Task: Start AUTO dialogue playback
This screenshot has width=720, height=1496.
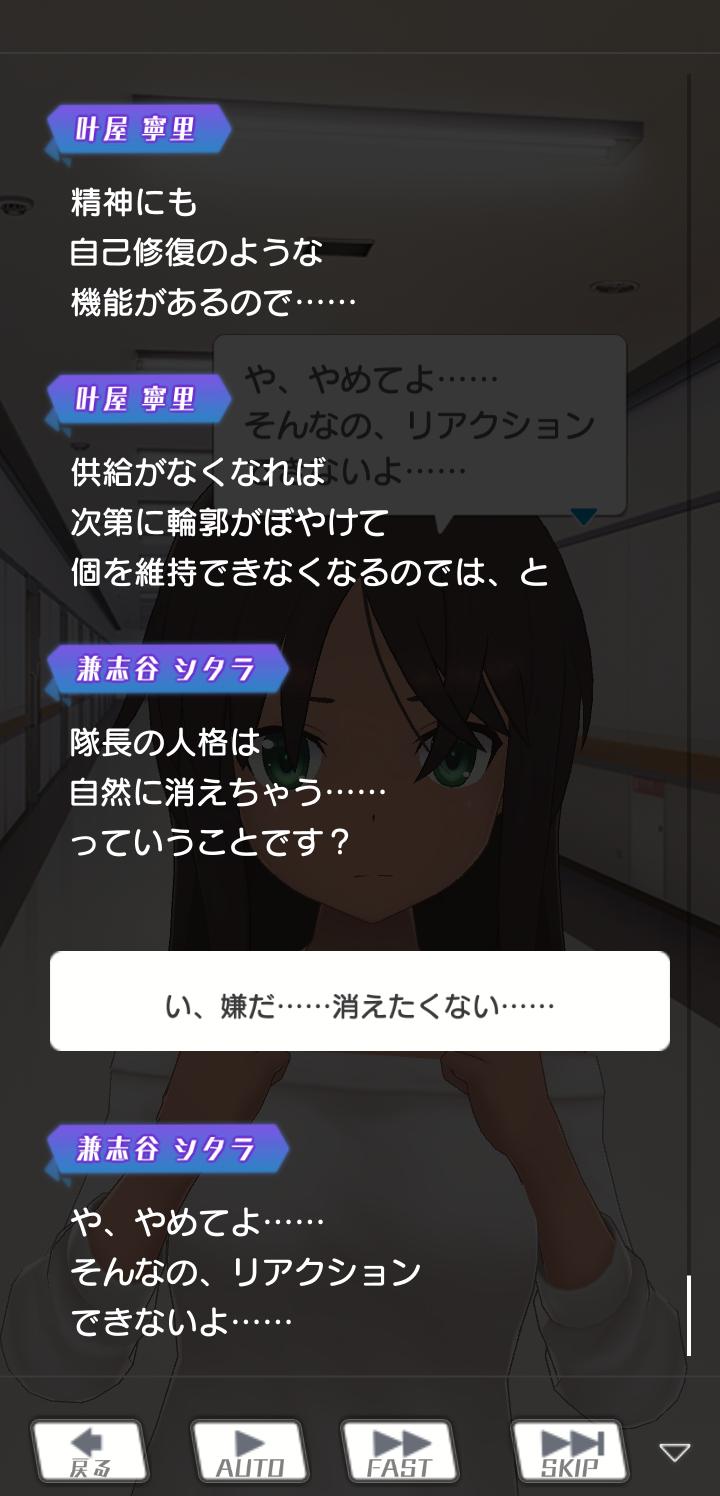Action: [x=249, y=1452]
